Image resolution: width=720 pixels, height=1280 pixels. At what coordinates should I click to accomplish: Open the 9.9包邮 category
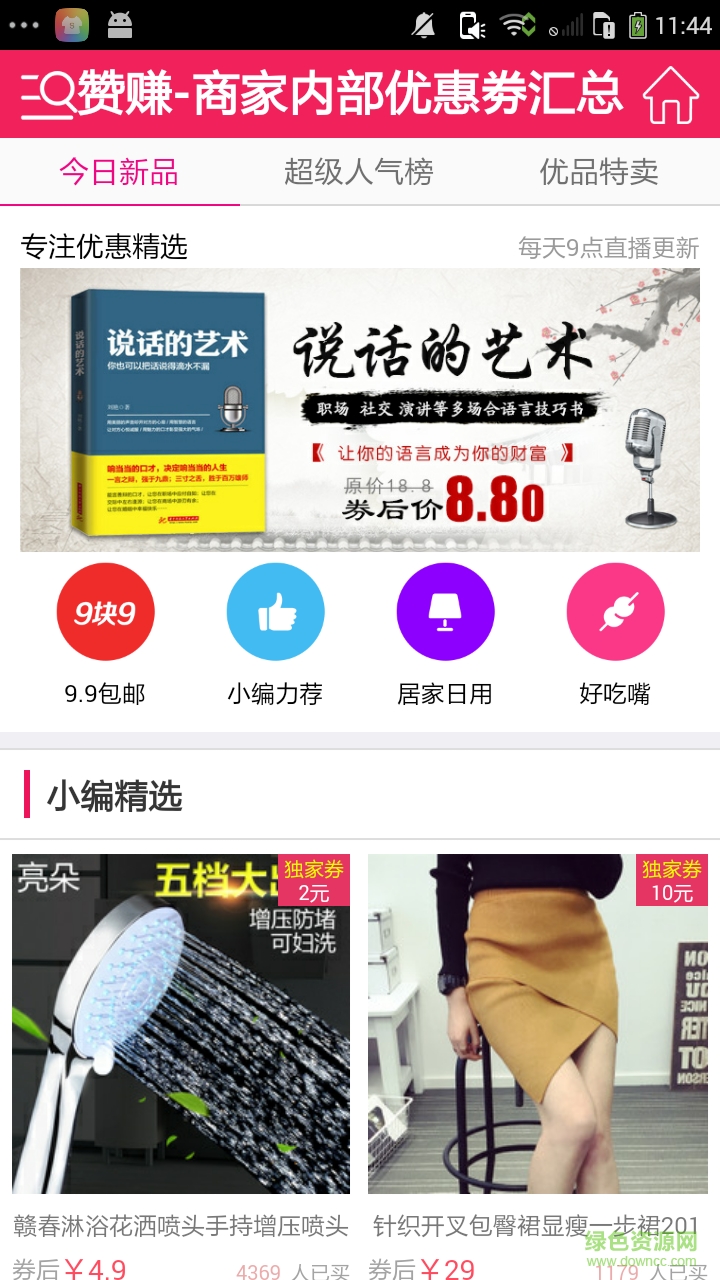pyautogui.click(x=105, y=612)
